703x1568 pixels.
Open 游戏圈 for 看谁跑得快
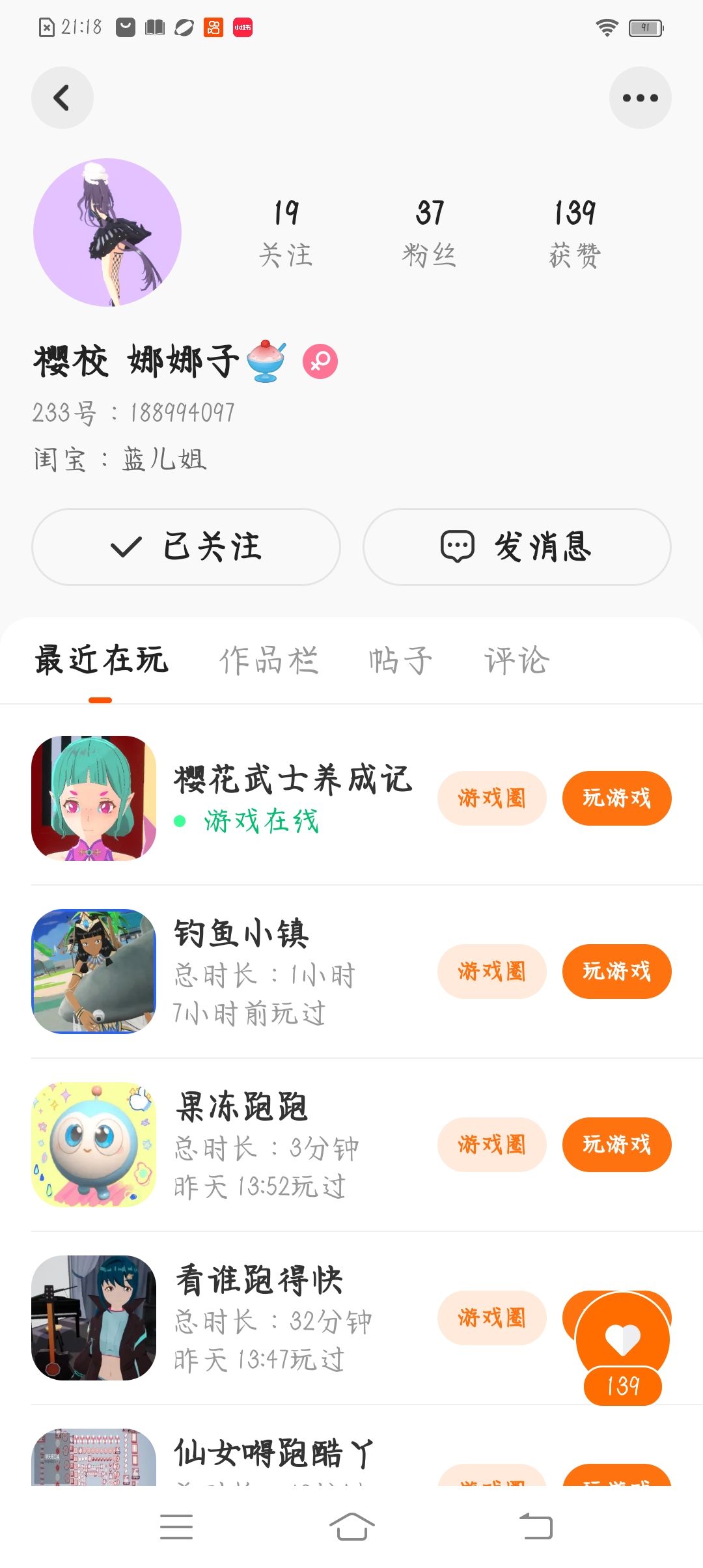[x=491, y=1318]
